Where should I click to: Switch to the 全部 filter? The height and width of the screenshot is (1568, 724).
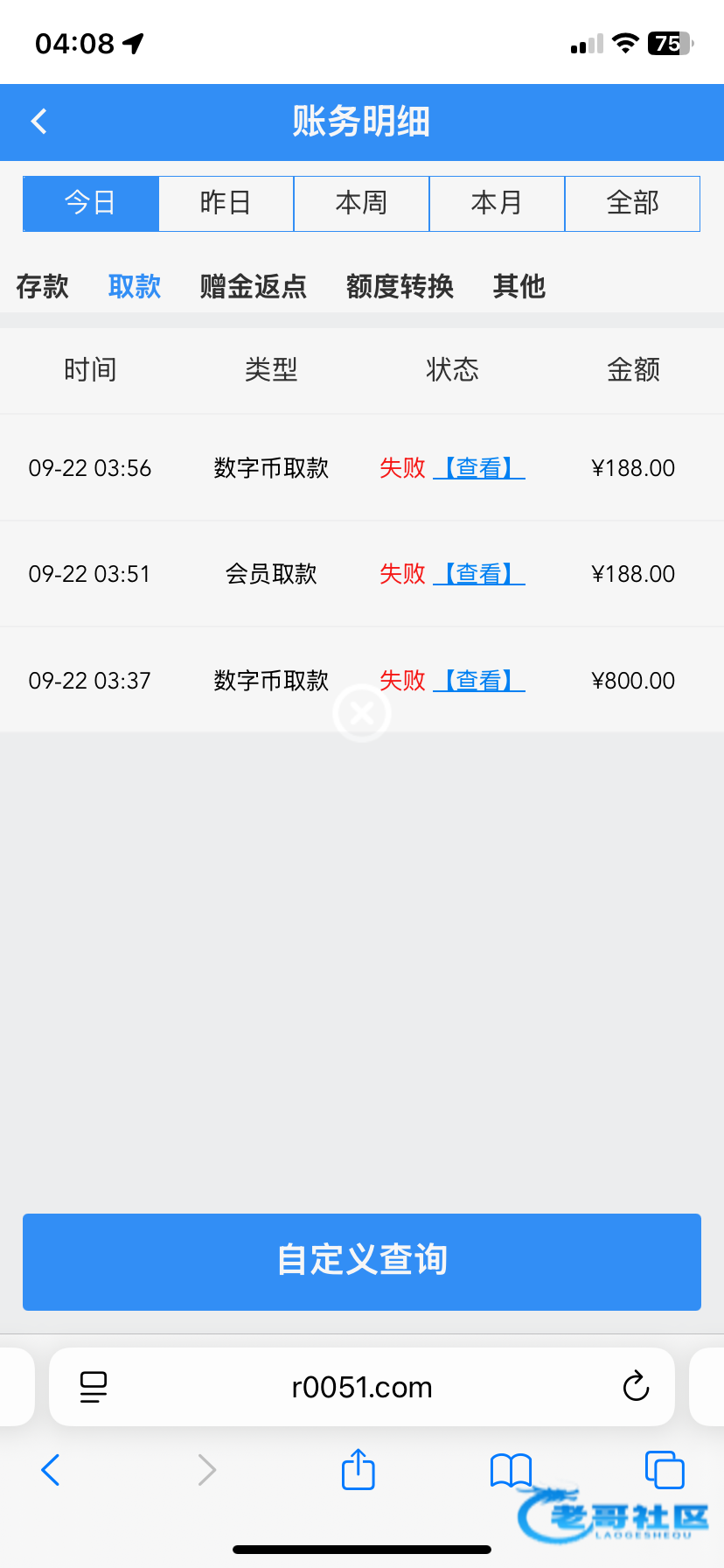click(632, 203)
